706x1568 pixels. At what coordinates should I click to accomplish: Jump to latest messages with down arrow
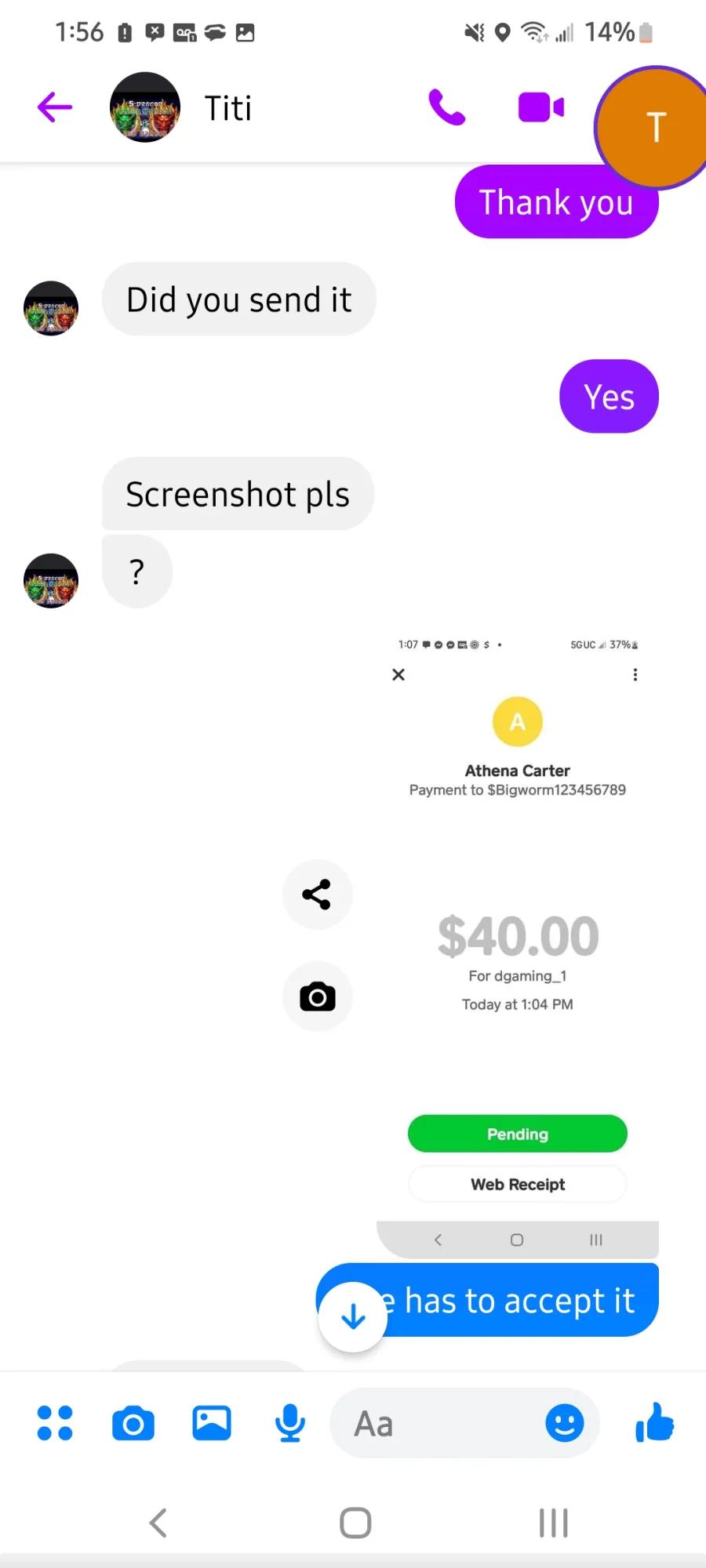click(353, 1317)
